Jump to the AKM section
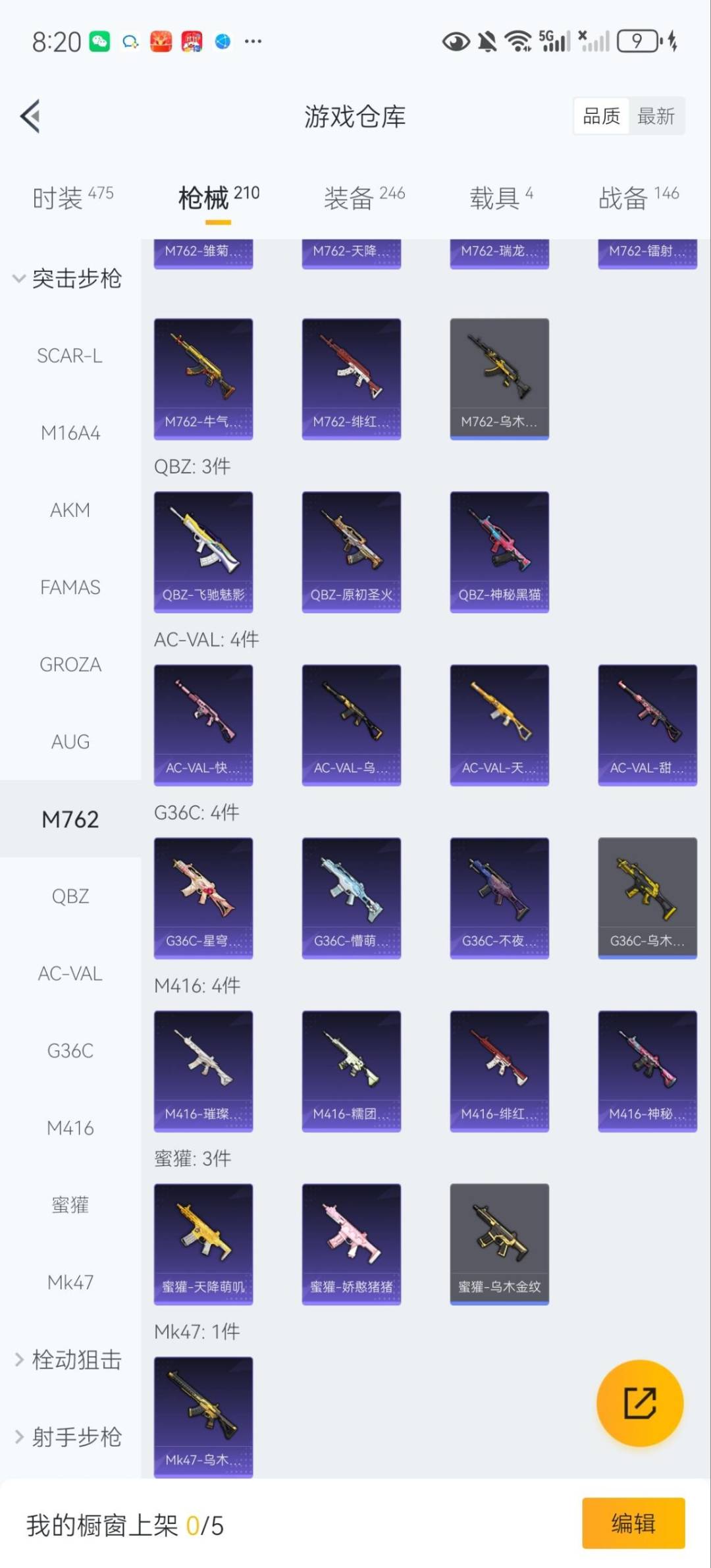The height and width of the screenshot is (1568, 711). coord(70,510)
